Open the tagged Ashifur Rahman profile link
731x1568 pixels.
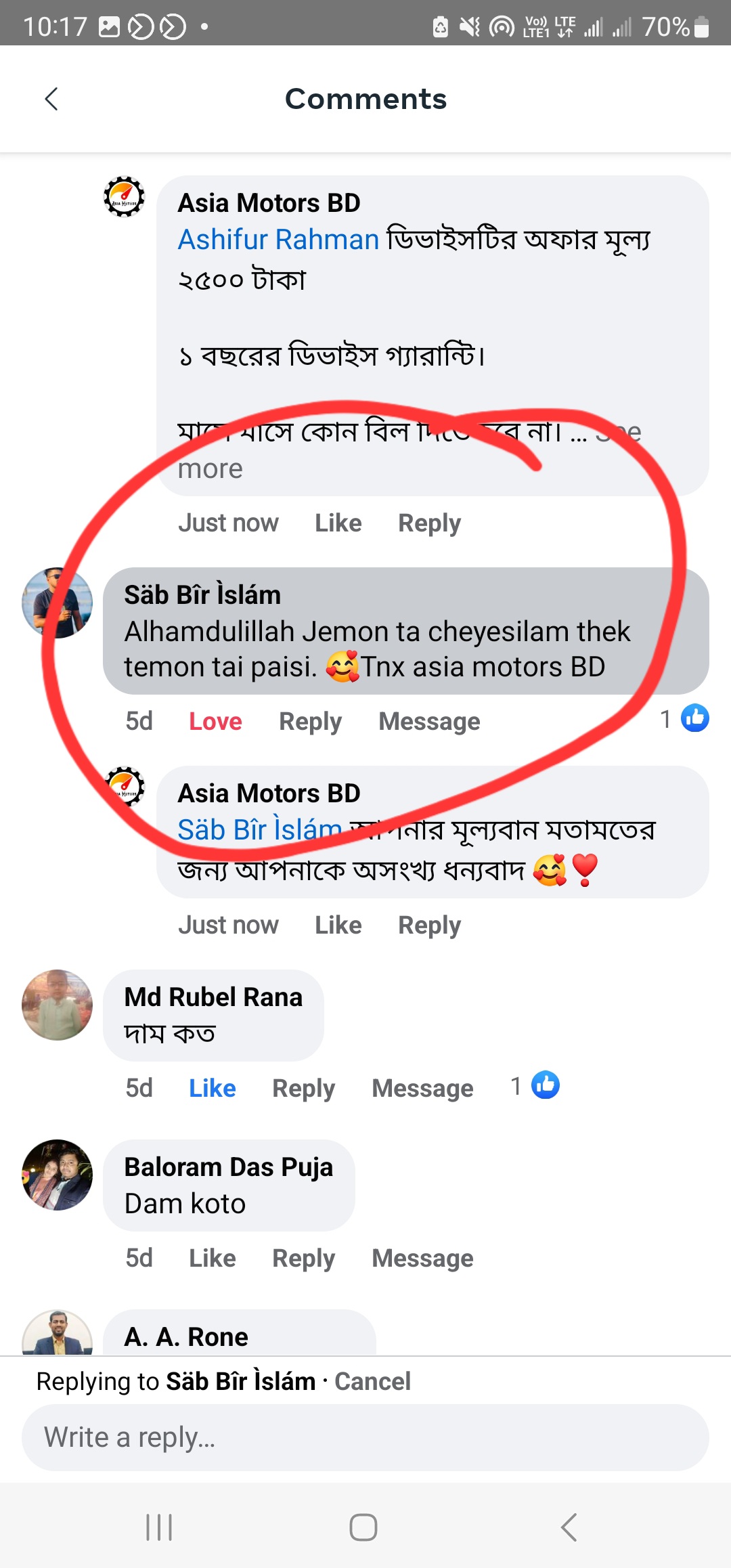pyautogui.click(x=278, y=240)
